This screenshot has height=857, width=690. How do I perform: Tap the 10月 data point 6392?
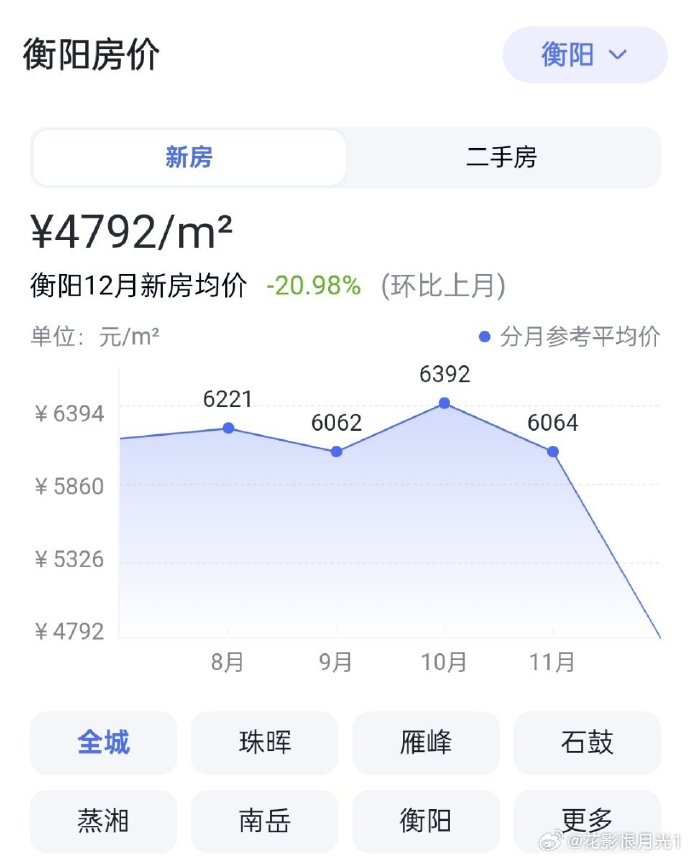tap(444, 403)
